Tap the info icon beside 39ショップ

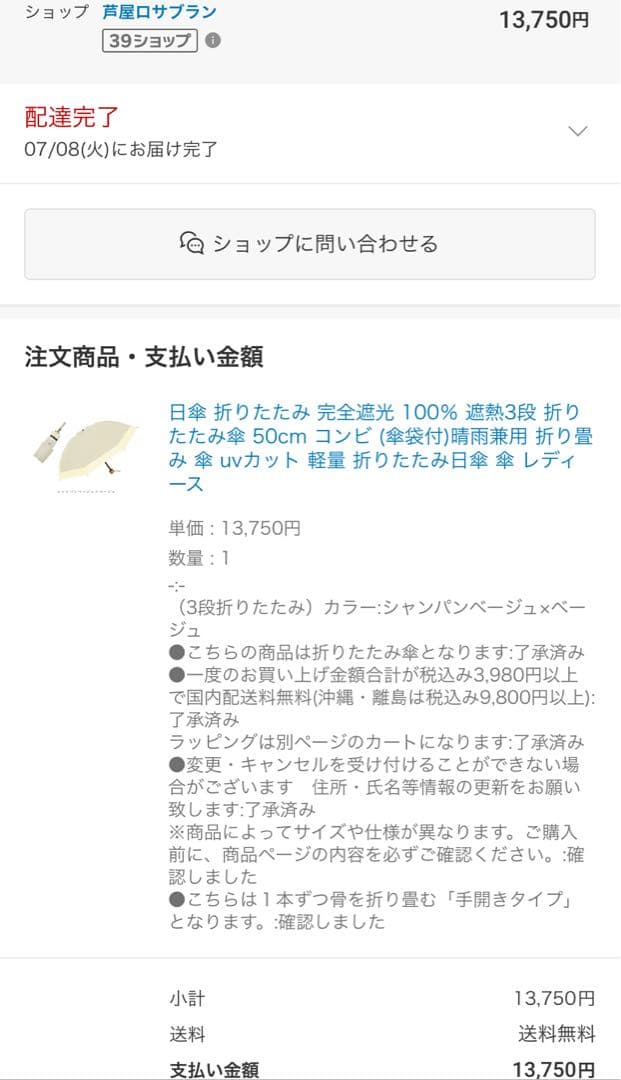tap(213, 41)
